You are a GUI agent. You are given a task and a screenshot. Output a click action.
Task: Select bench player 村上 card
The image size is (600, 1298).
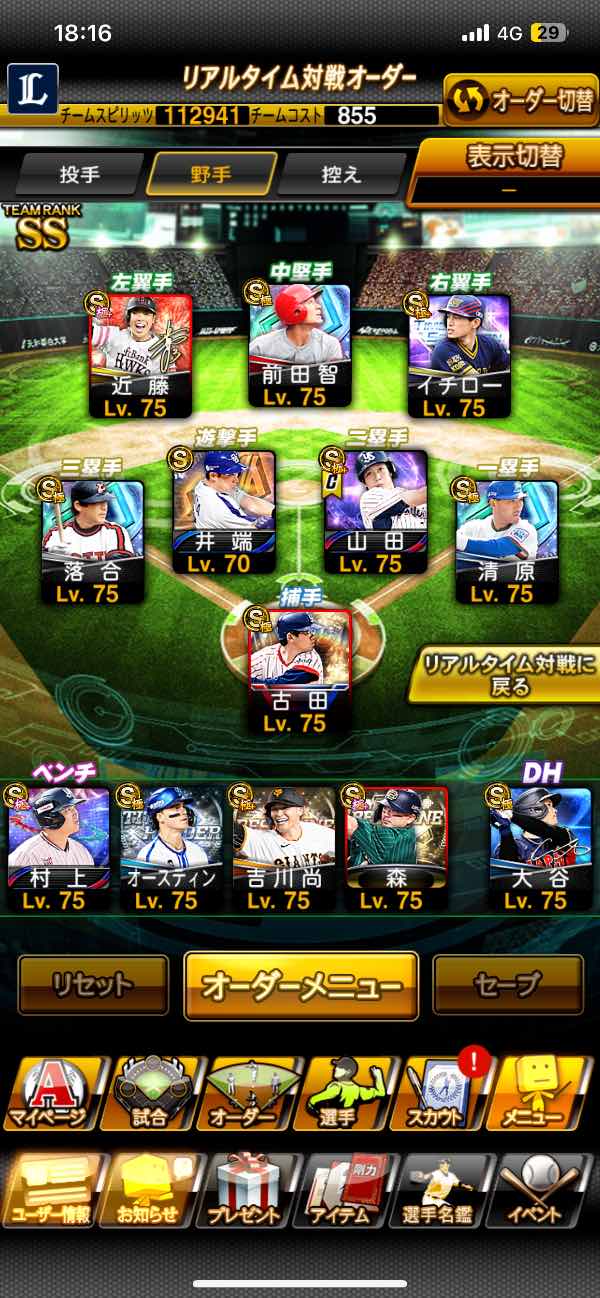[x=57, y=847]
